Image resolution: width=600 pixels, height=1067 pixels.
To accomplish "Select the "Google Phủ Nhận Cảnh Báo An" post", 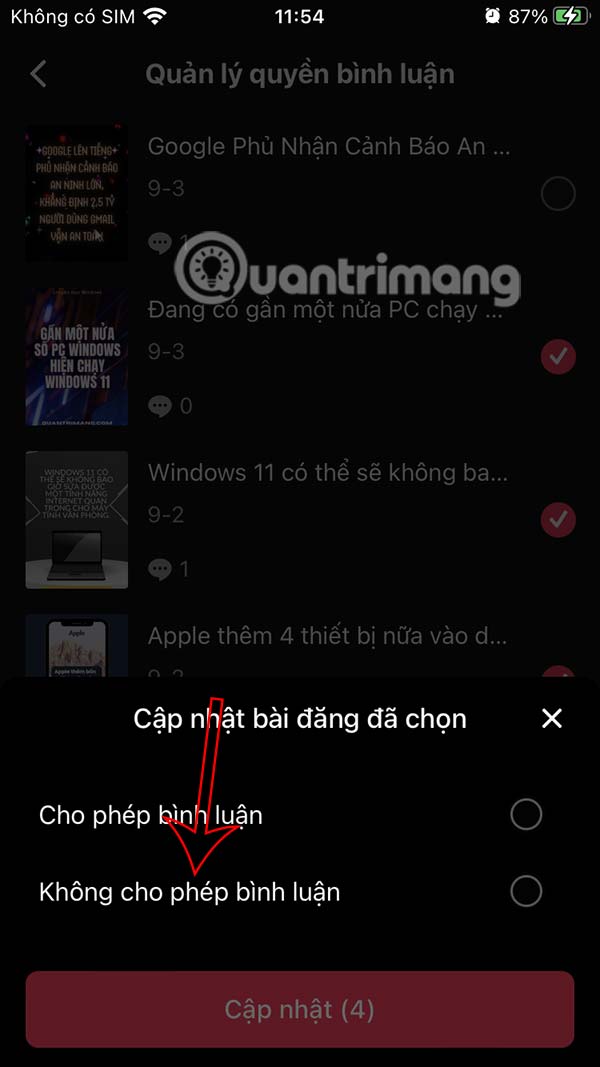I will pos(558,193).
